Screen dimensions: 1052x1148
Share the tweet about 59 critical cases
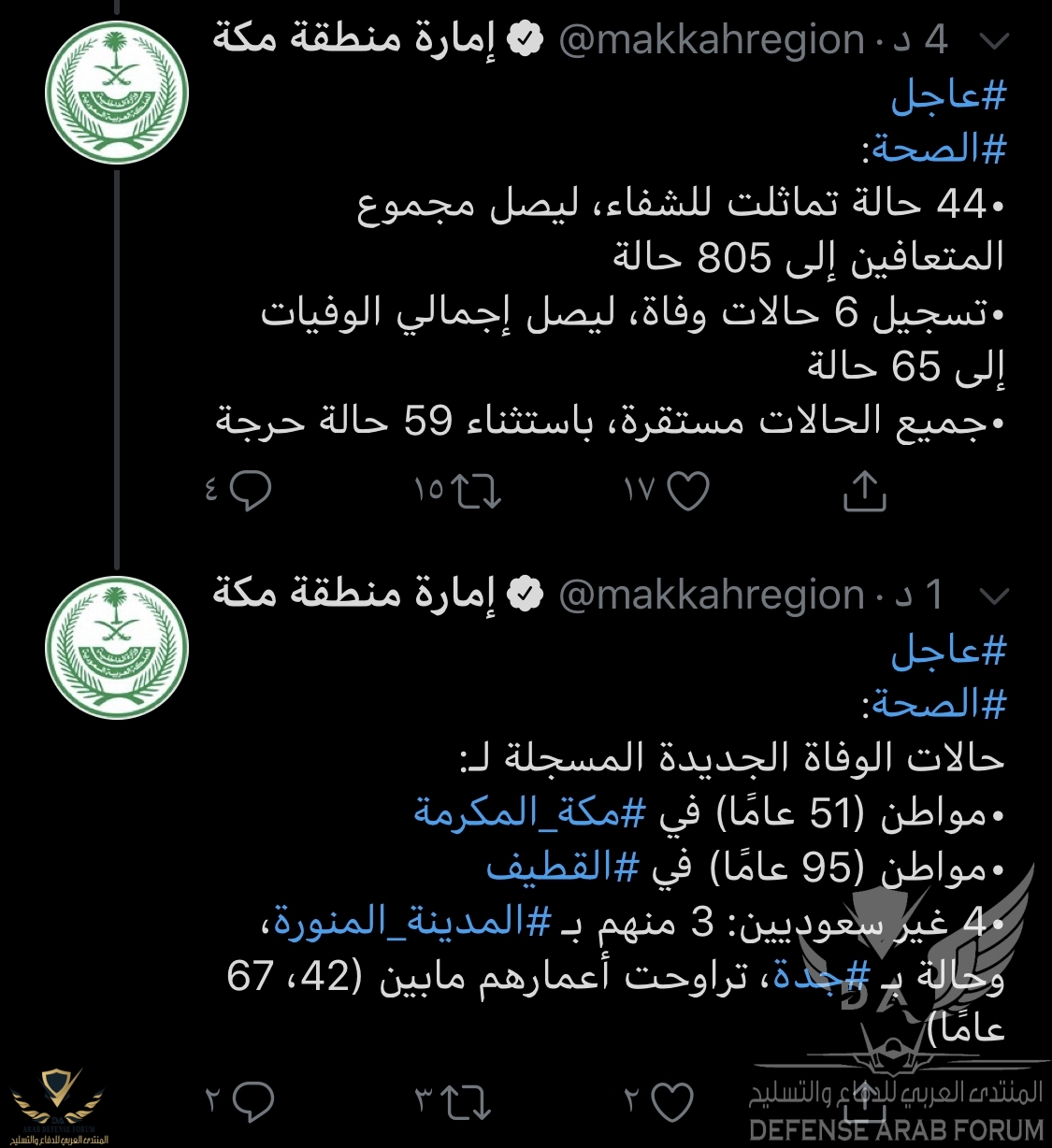(864, 491)
